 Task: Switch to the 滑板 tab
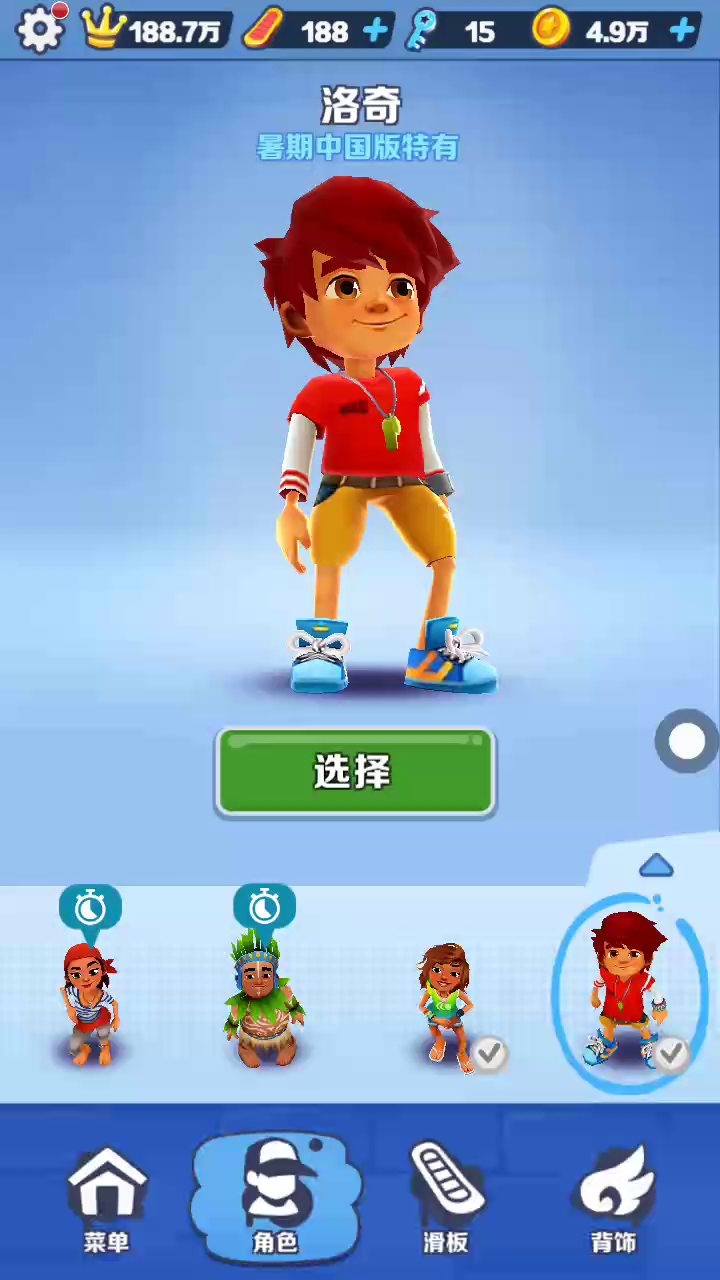click(x=444, y=1200)
